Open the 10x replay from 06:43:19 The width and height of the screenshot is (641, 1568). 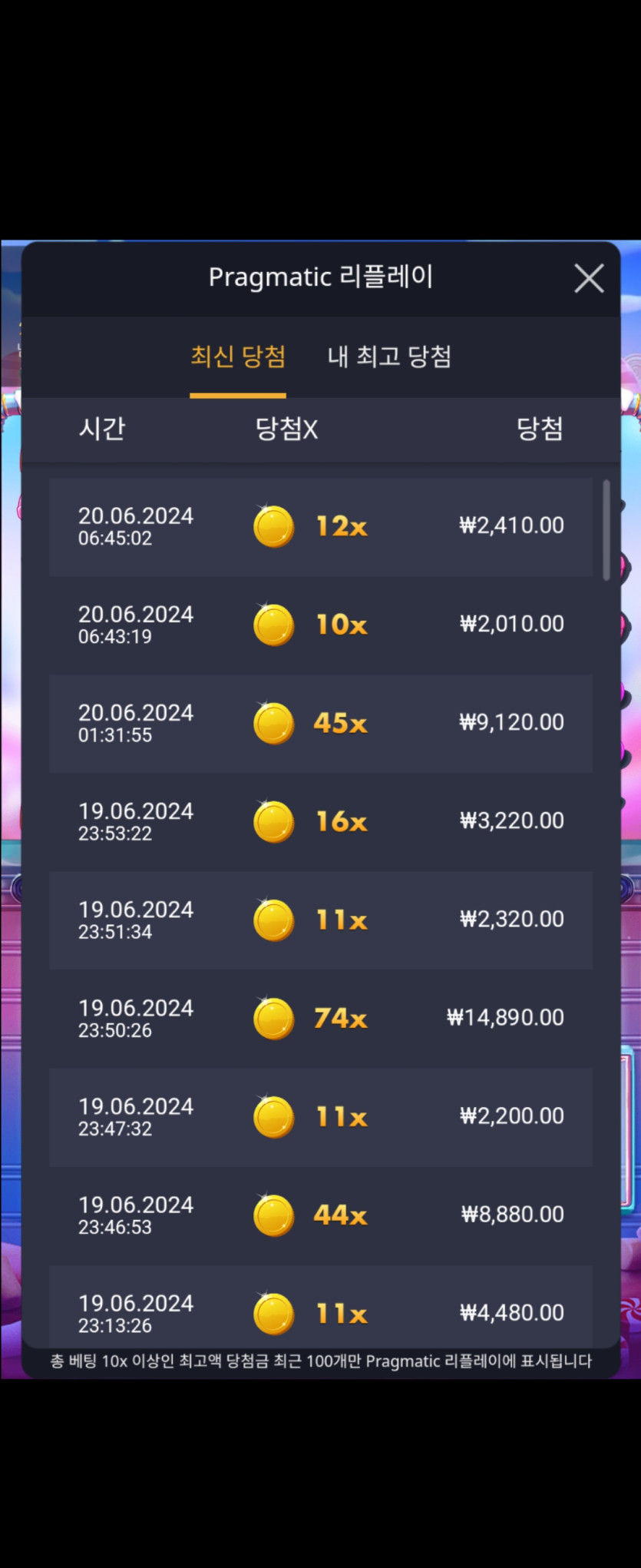point(320,625)
